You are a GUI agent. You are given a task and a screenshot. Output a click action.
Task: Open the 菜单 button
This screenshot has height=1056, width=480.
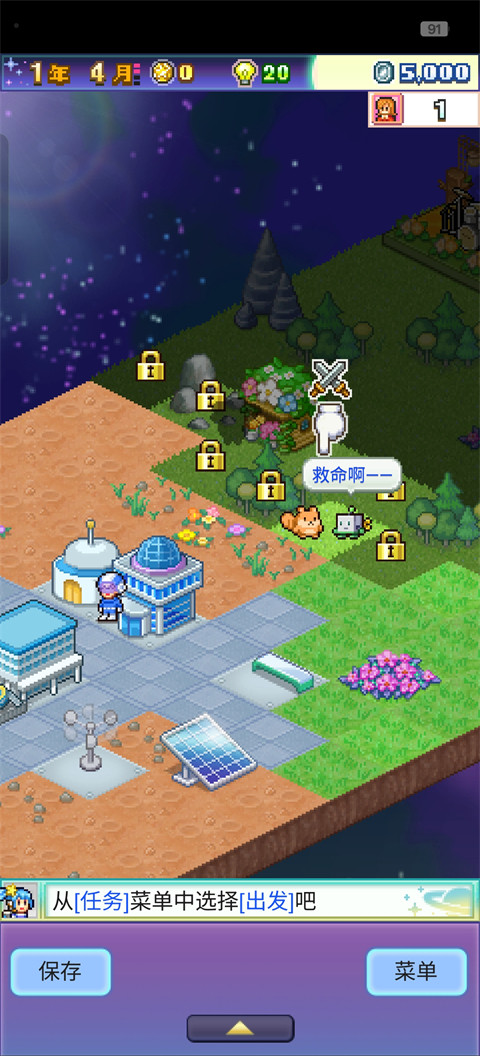[416, 971]
